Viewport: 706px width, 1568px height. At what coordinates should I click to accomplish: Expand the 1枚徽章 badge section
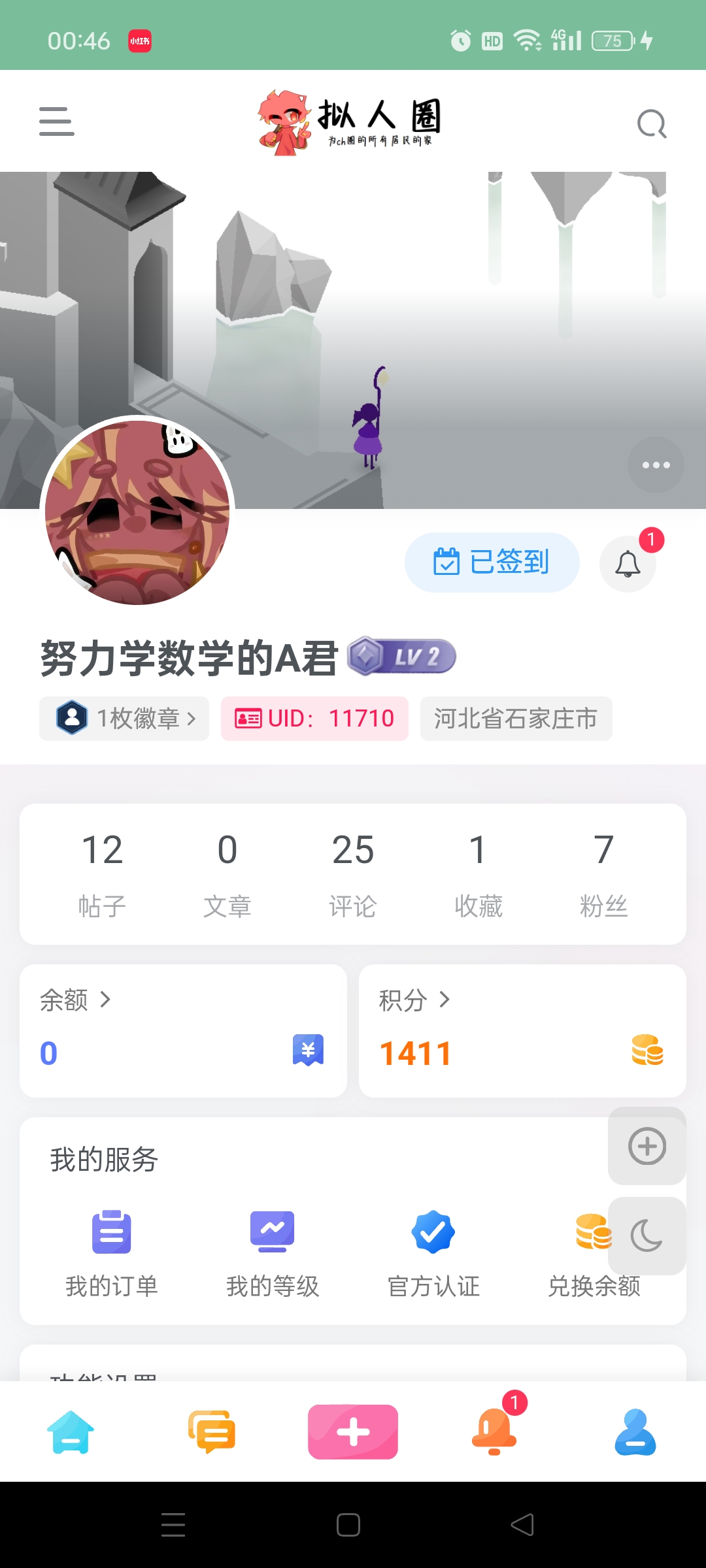(x=124, y=719)
